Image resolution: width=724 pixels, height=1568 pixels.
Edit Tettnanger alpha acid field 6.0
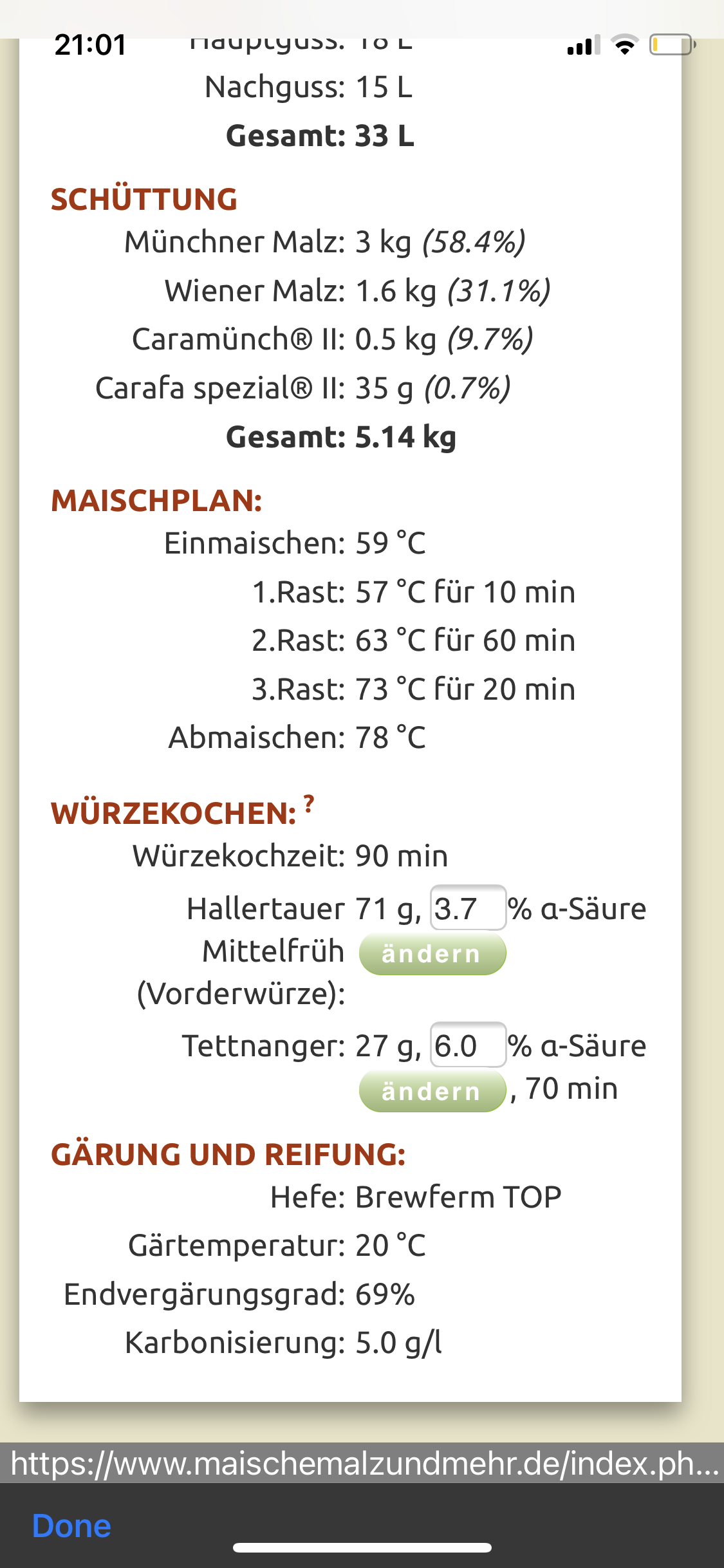coord(467,1045)
